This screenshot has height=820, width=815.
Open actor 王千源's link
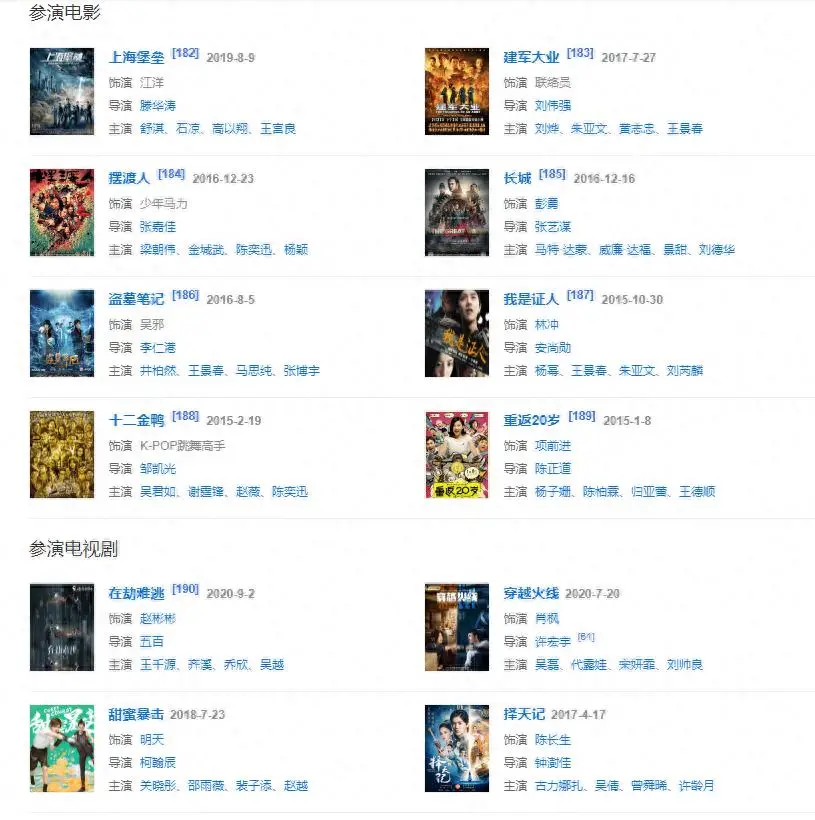pos(157,665)
